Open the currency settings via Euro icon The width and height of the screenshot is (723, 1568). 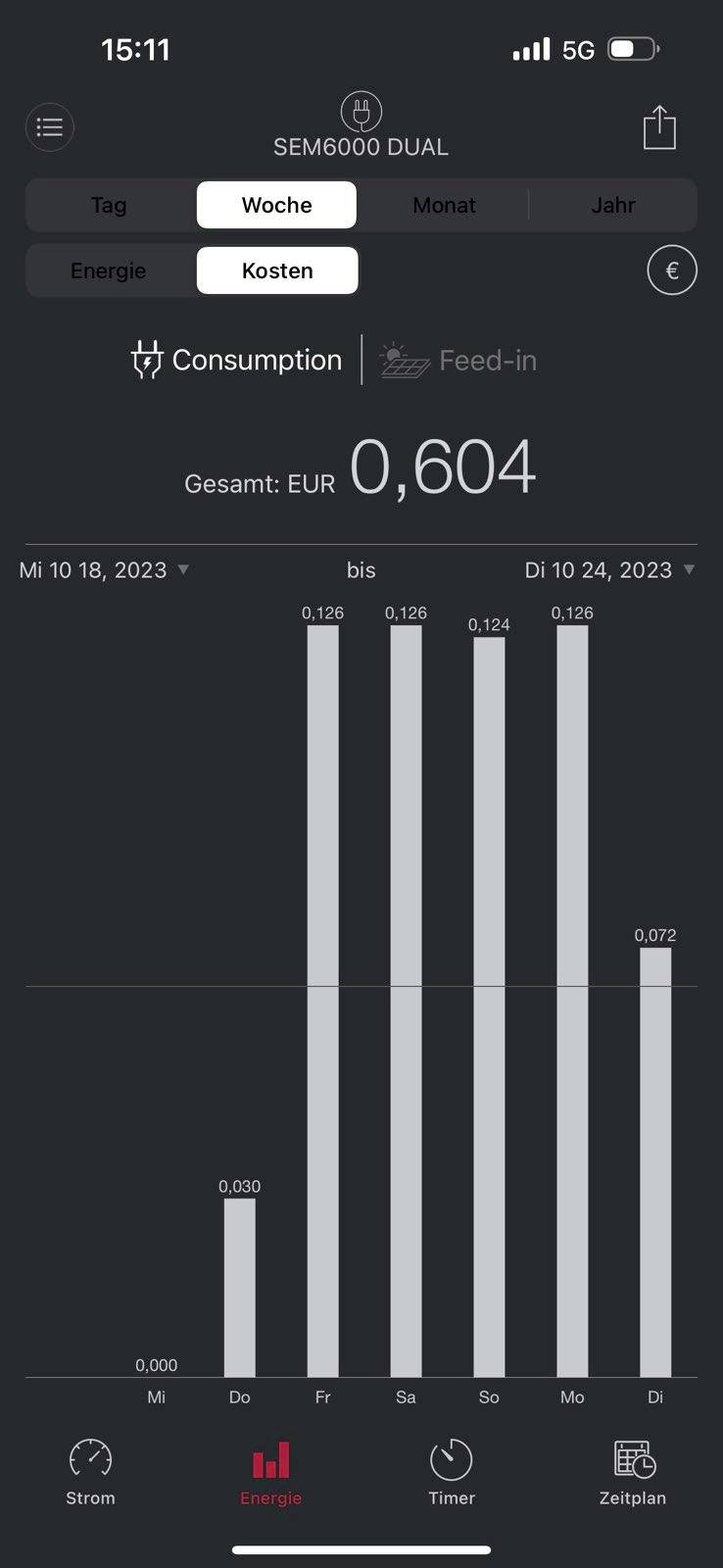click(x=672, y=269)
